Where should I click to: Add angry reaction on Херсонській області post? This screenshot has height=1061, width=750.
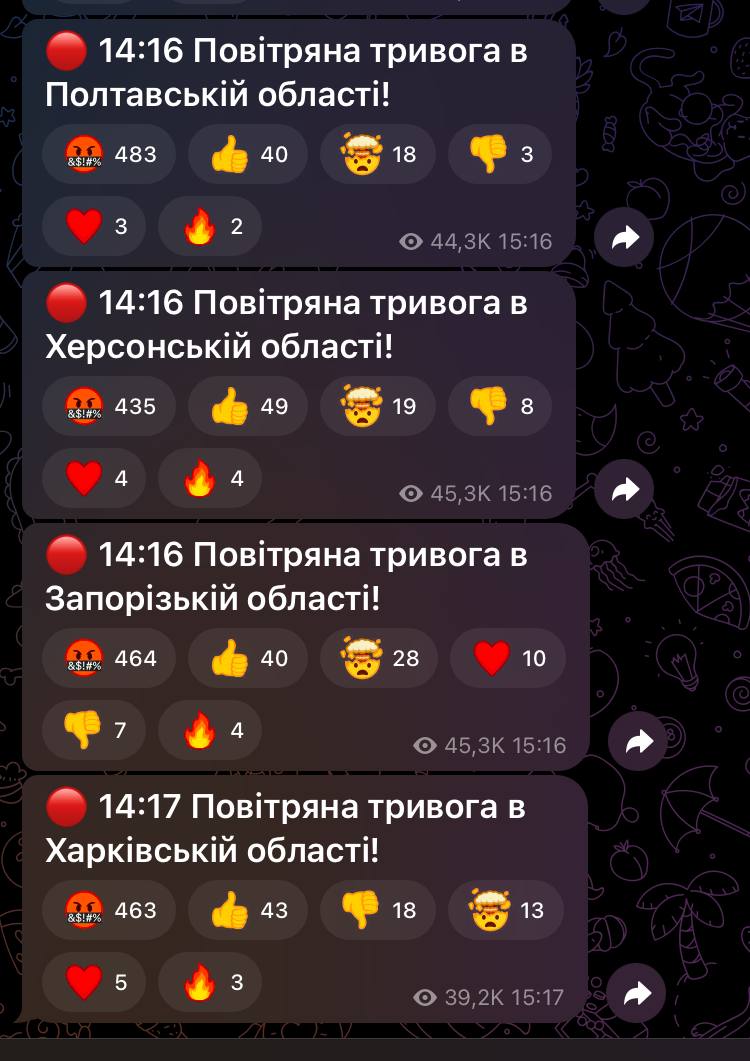click(x=109, y=406)
